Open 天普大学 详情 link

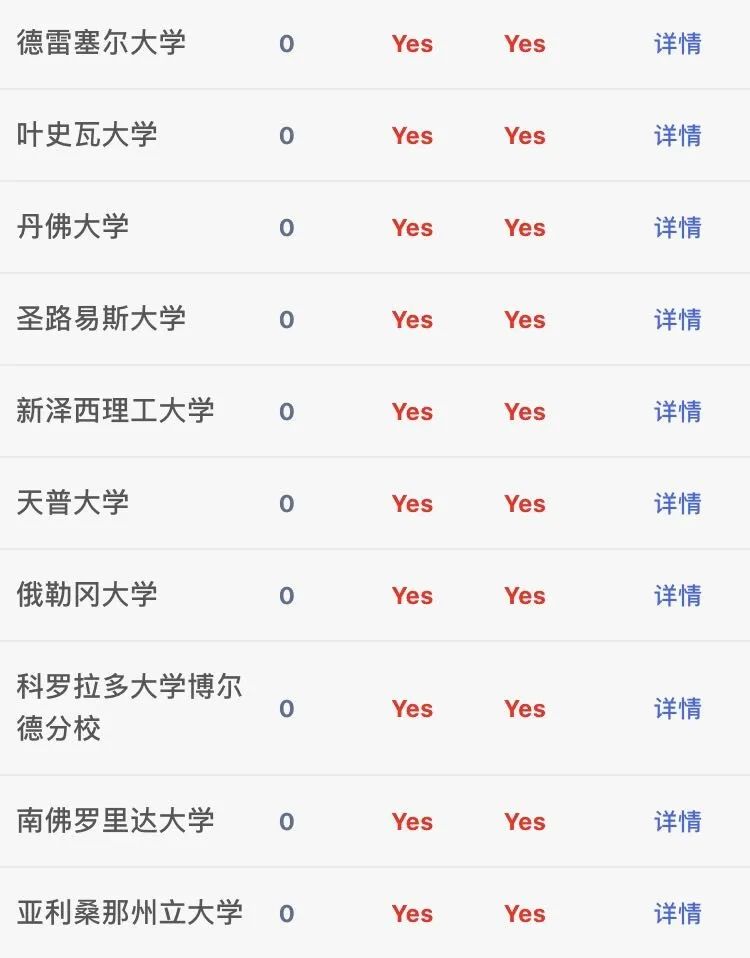pyautogui.click(x=677, y=504)
